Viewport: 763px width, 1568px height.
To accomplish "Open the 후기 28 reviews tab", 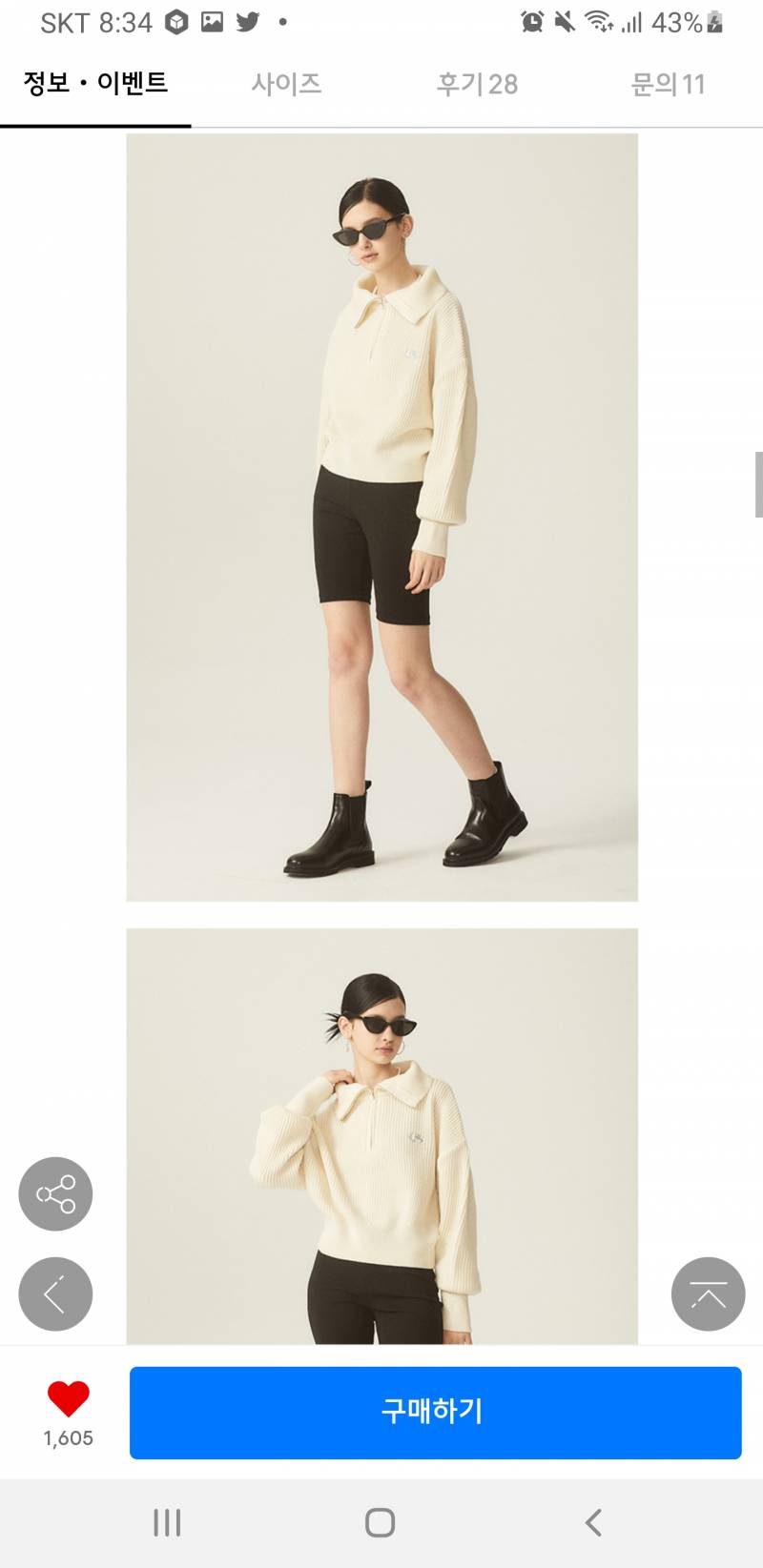I will click(x=477, y=84).
